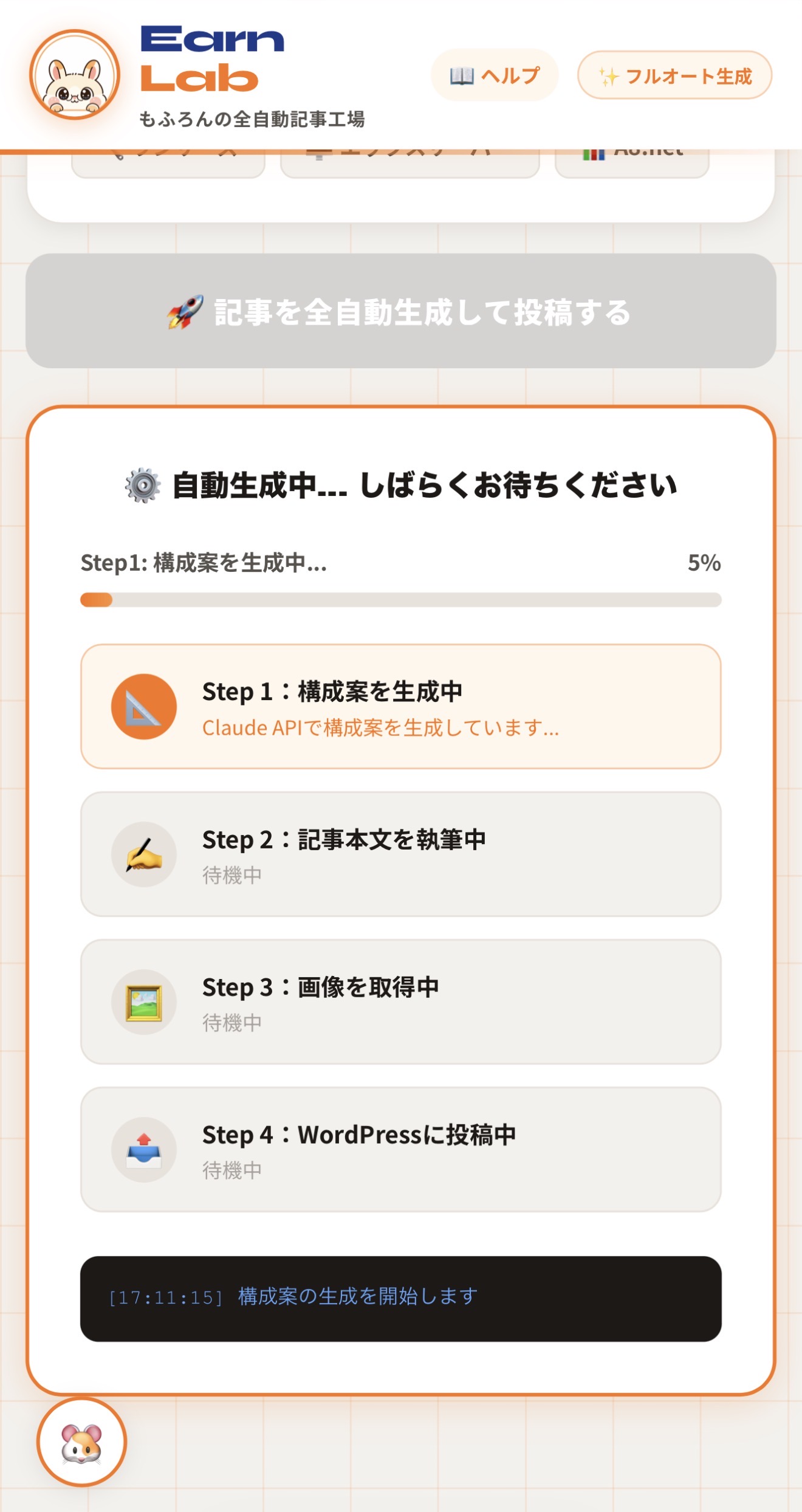The width and height of the screenshot is (802, 1512).
Task: Click the Step 2：記事本文を執筆中 panel
Action: click(x=401, y=854)
